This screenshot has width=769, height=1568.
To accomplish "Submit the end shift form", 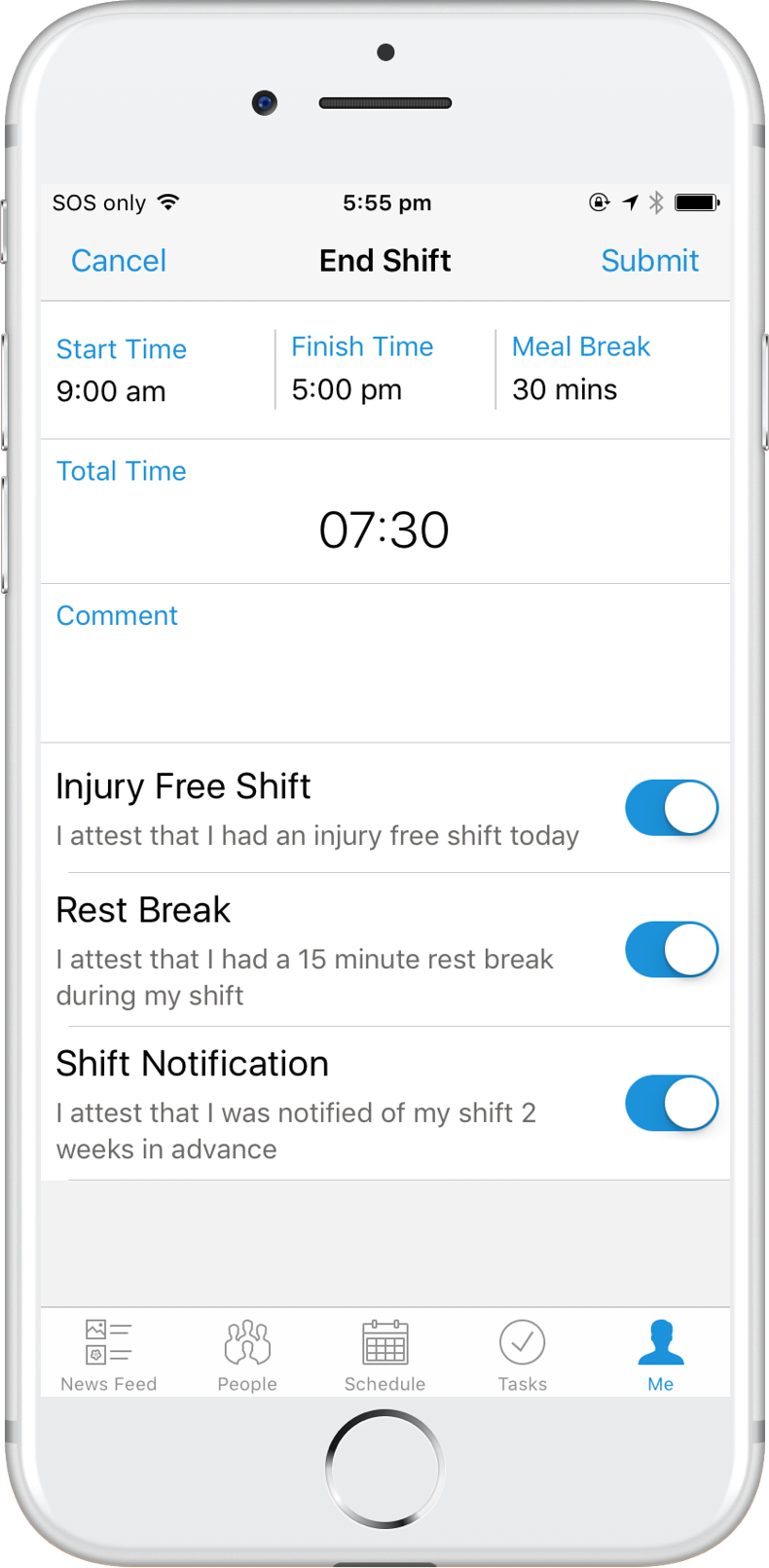I will click(649, 261).
